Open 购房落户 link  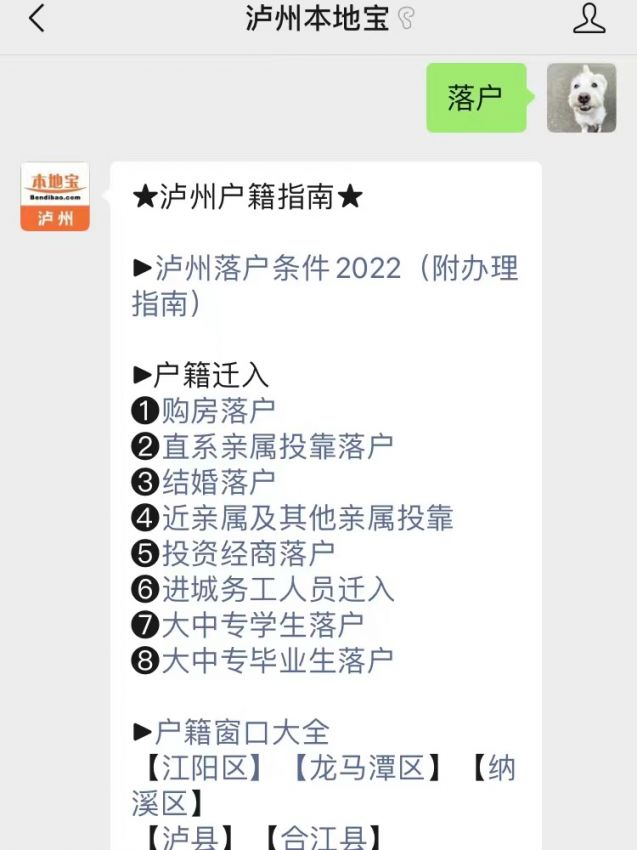(x=218, y=410)
